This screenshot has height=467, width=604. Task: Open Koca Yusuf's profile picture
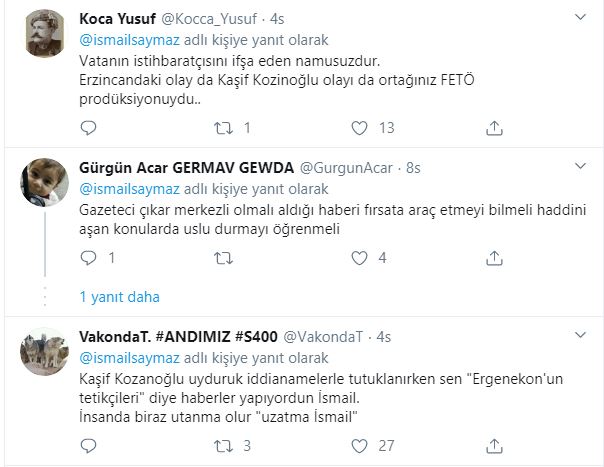click(44, 36)
